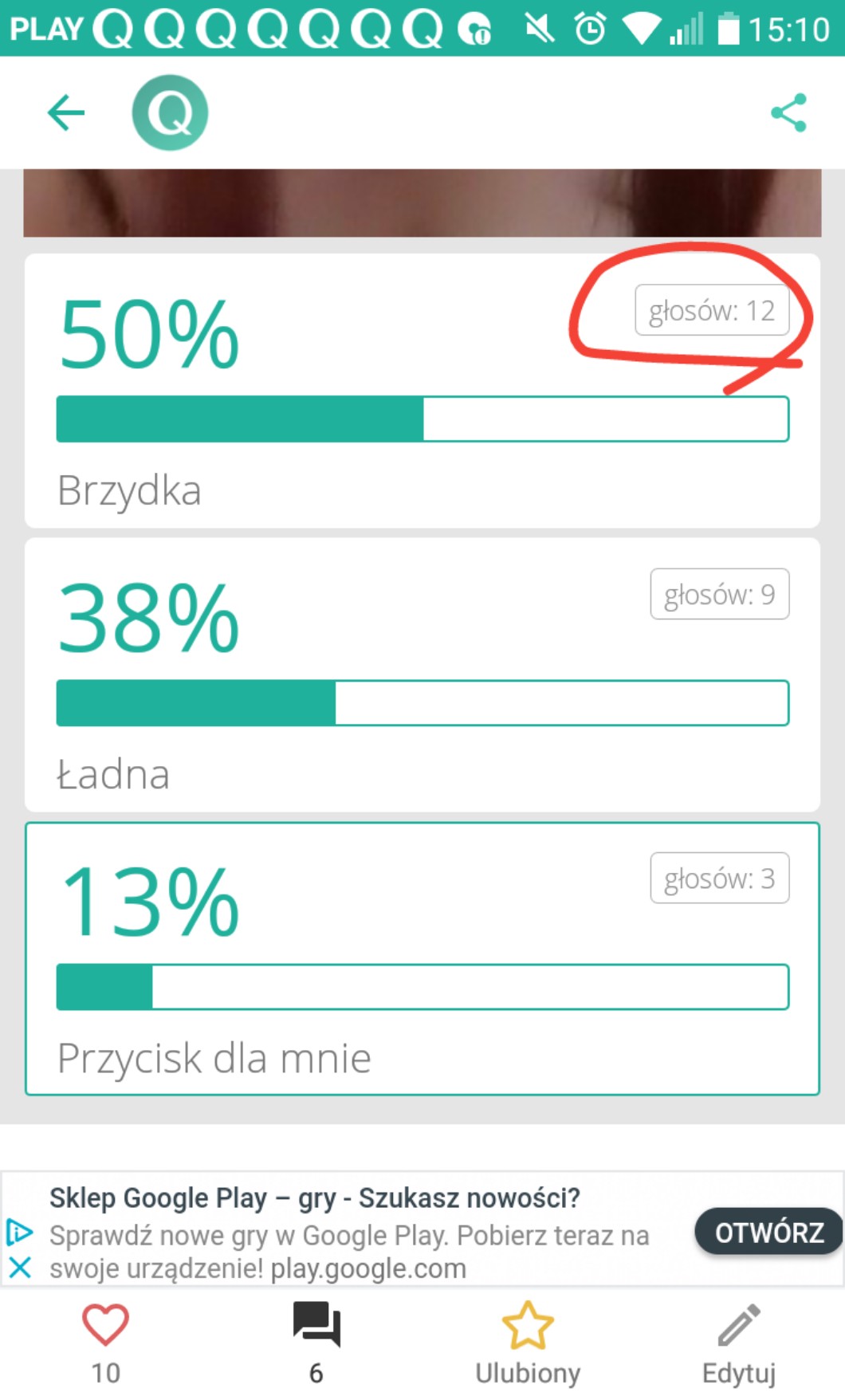Screen dimensions: 845x1400
Task: Share this poll
Action: pyautogui.click(x=788, y=112)
